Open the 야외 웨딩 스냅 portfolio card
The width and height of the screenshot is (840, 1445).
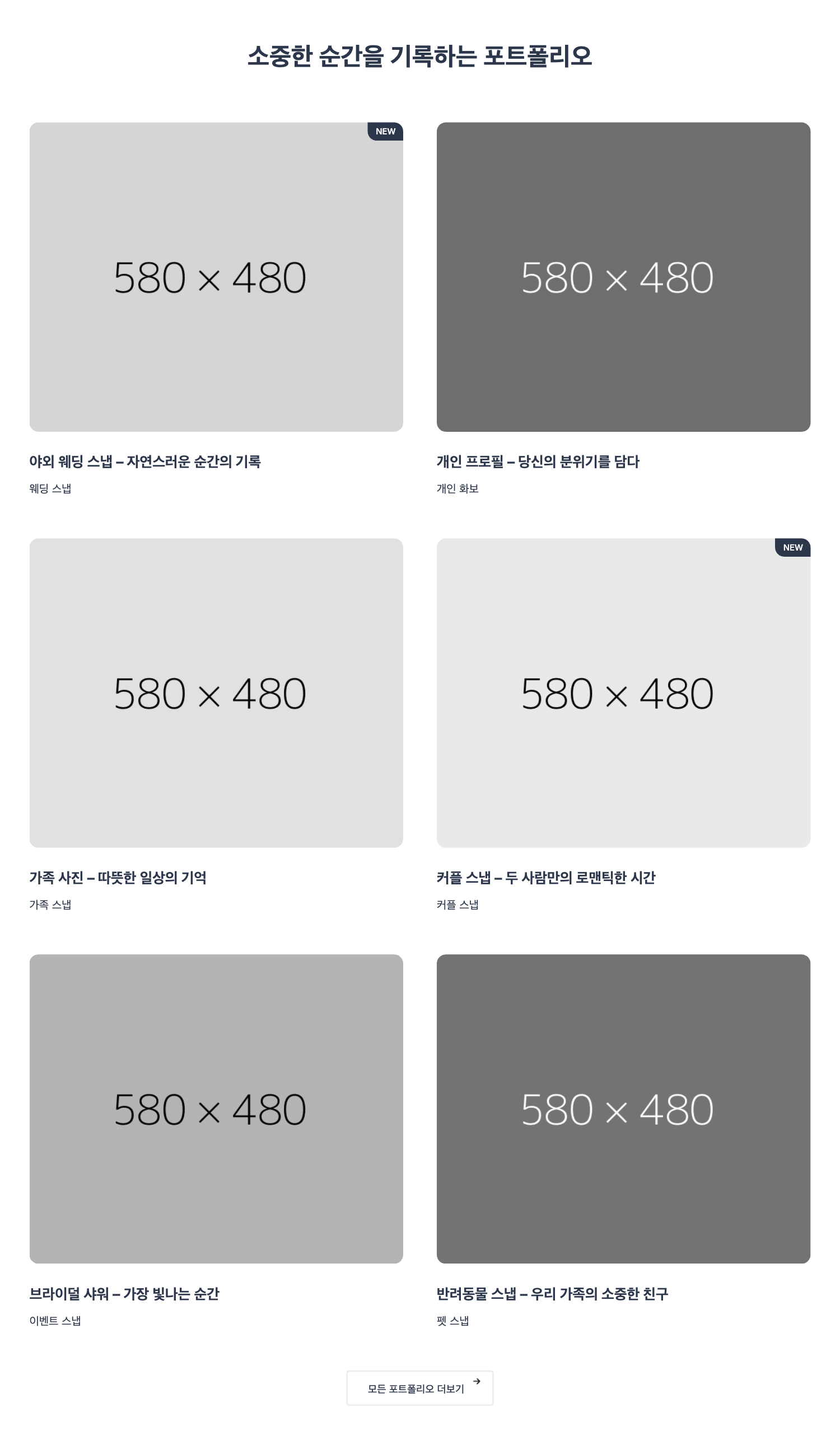click(x=216, y=277)
